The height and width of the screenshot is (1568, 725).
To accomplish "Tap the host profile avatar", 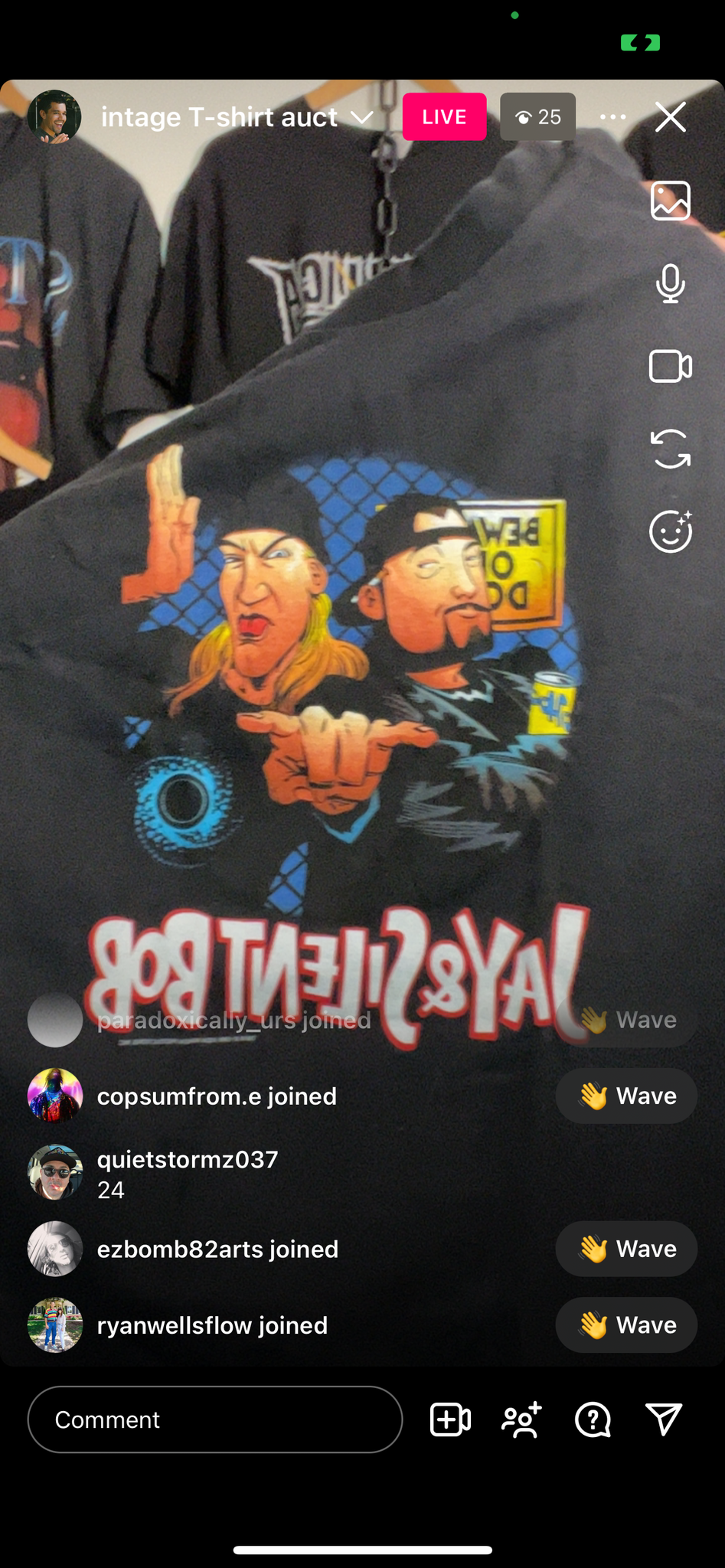I will pyautogui.click(x=54, y=117).
